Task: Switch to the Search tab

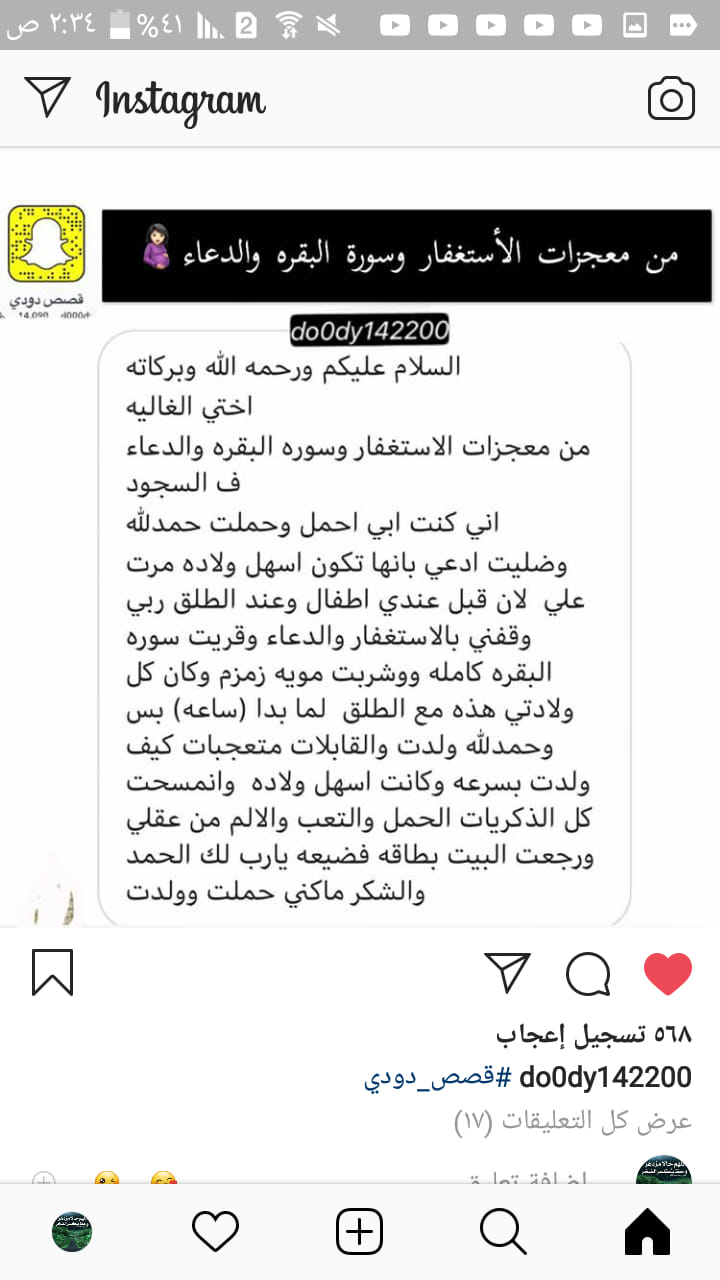Action: [x=503, y=1232]
